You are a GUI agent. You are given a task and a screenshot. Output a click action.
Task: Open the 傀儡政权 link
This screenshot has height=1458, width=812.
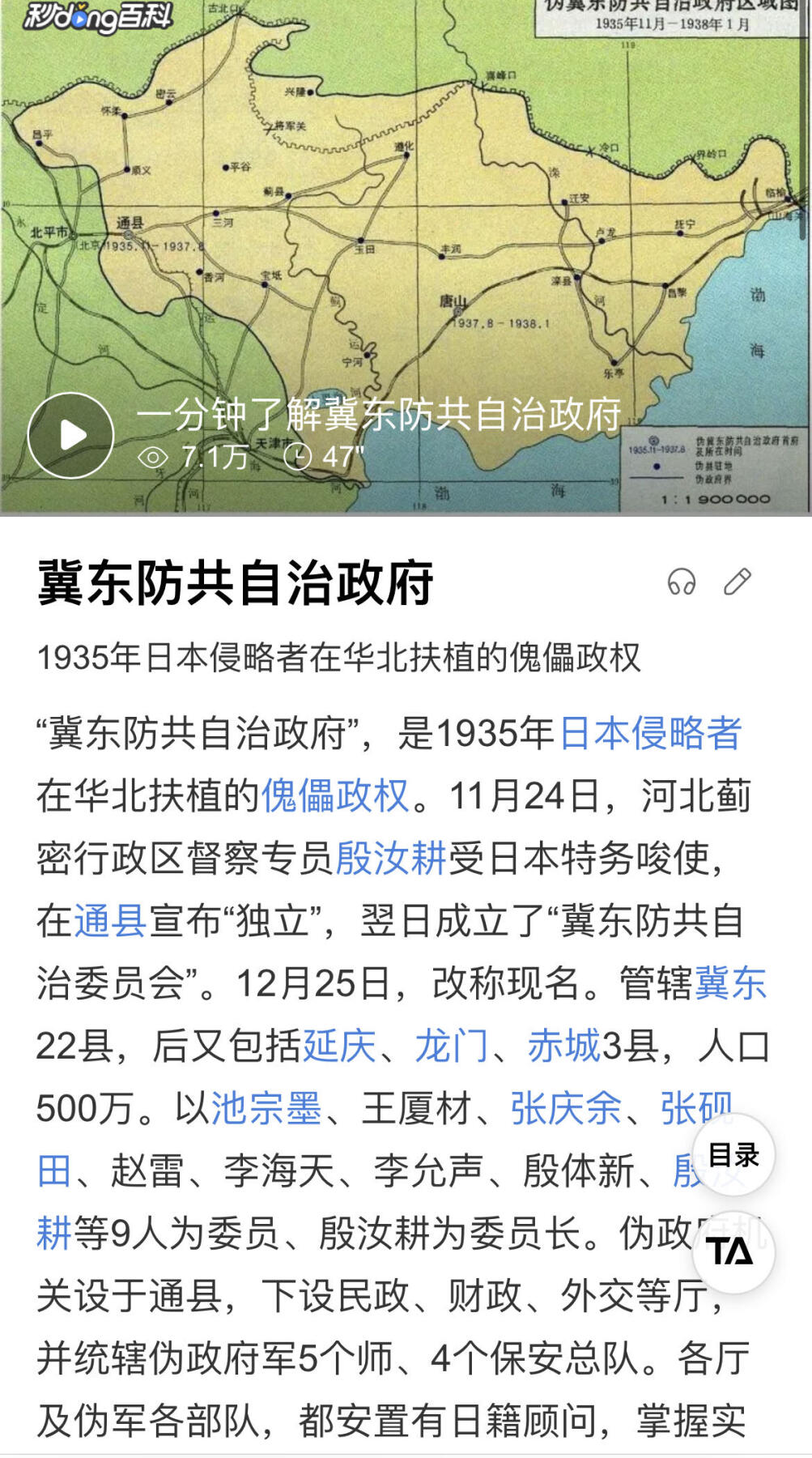pyautogui.click(x=335, y=795)
